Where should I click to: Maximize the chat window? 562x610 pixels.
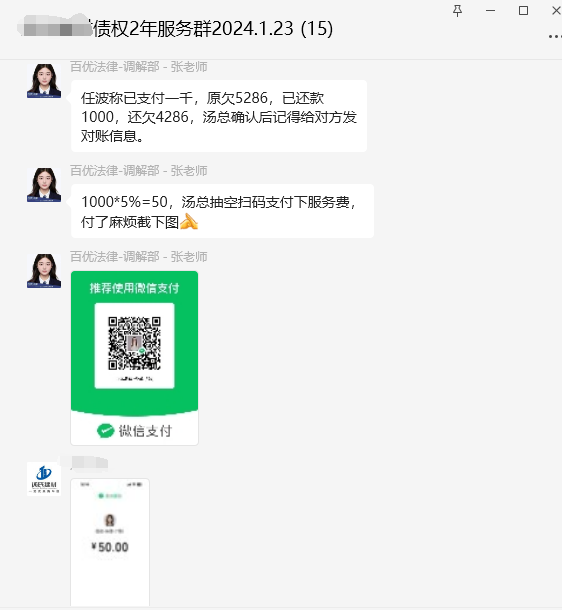523,11
